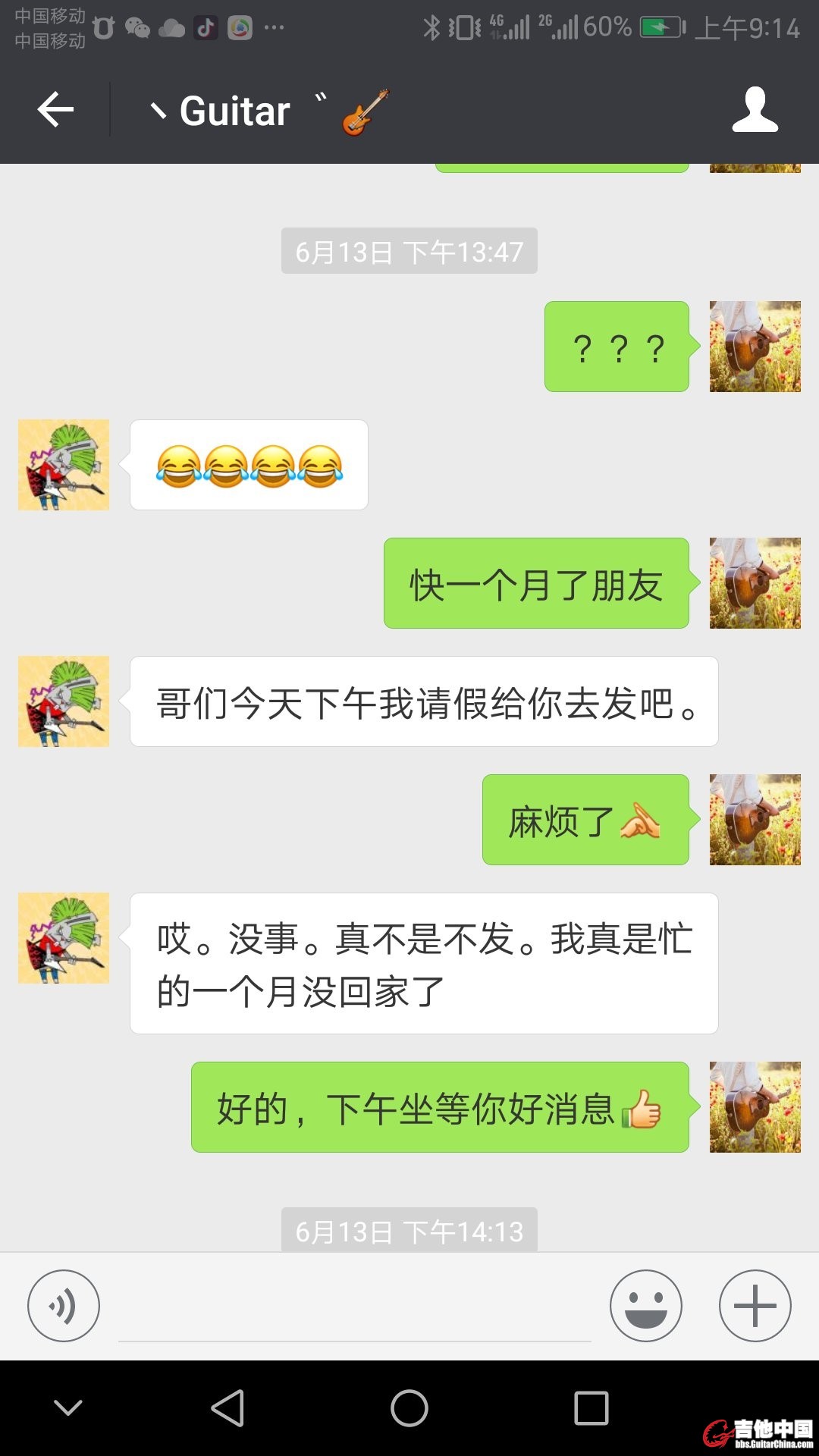Open Guitar's avatar beside the laughing emojis
The width and height of the screenshot is (819, 1456).
(64, 465)
